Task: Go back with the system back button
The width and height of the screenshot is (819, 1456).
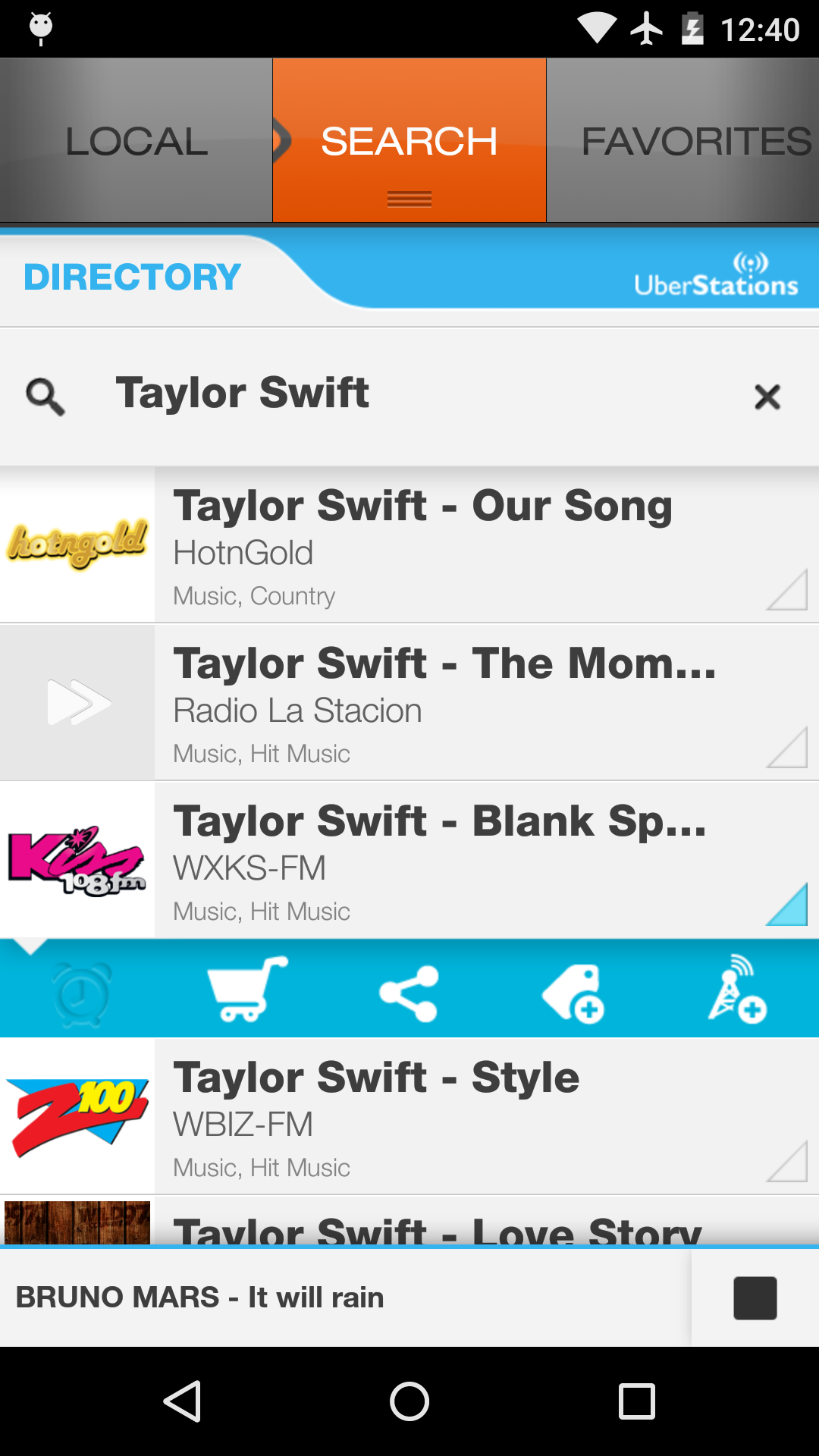Action: pos(182,1401)
